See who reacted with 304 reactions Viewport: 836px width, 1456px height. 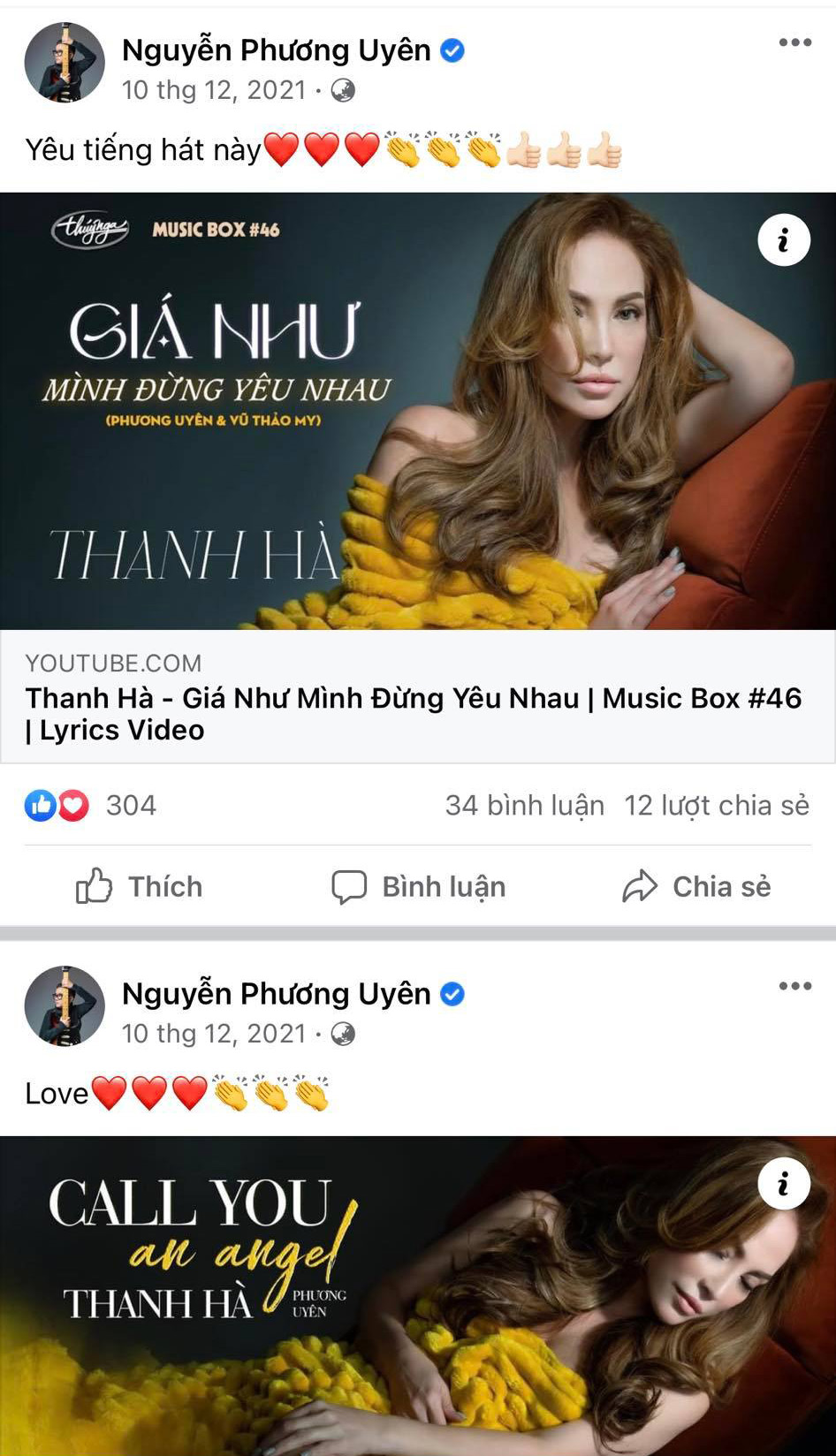pos(91,805)
